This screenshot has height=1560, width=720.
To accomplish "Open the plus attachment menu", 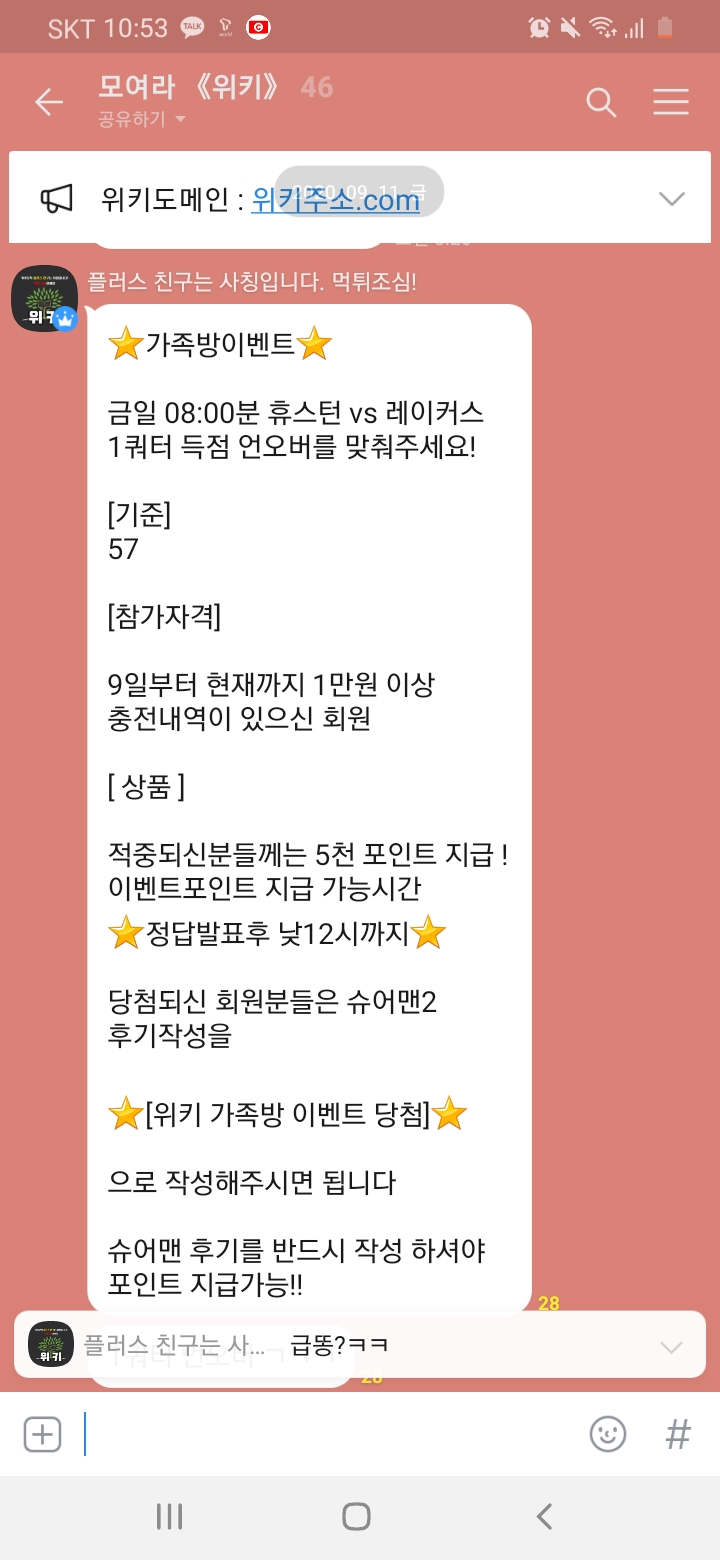I will [42, 1434].
